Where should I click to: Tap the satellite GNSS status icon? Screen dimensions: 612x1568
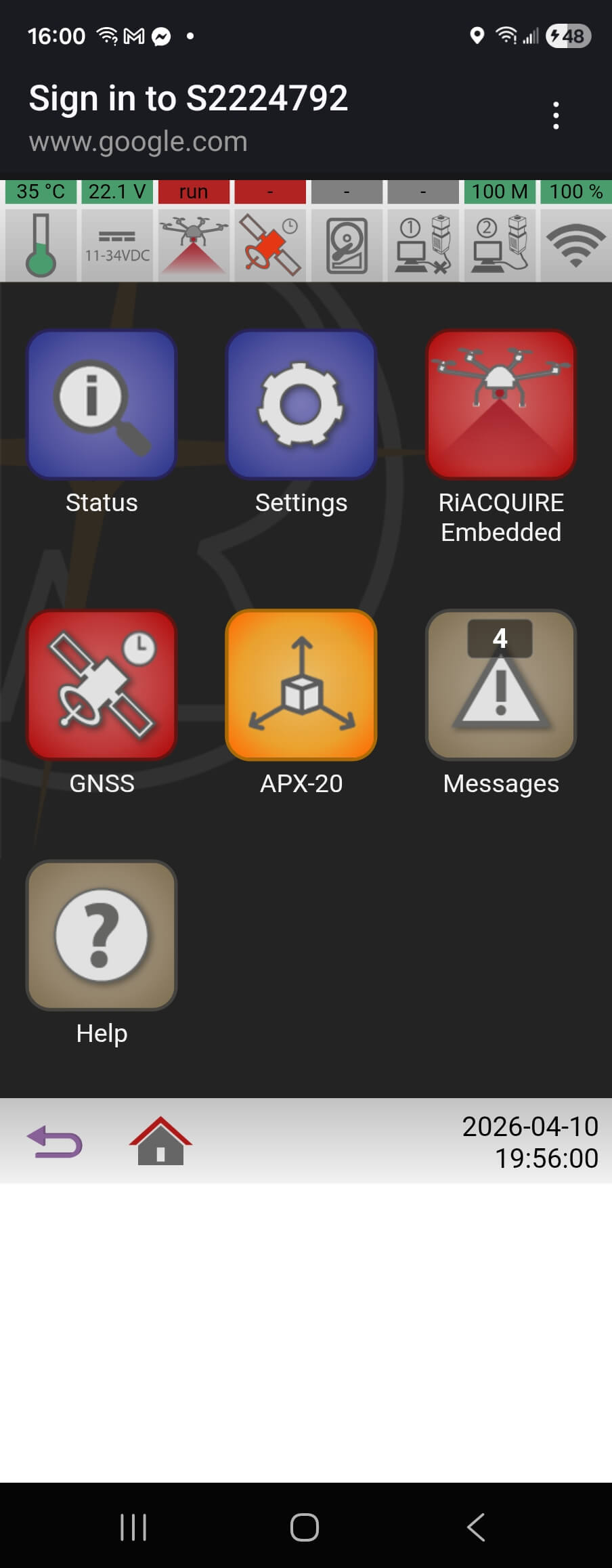coord(270,244)
